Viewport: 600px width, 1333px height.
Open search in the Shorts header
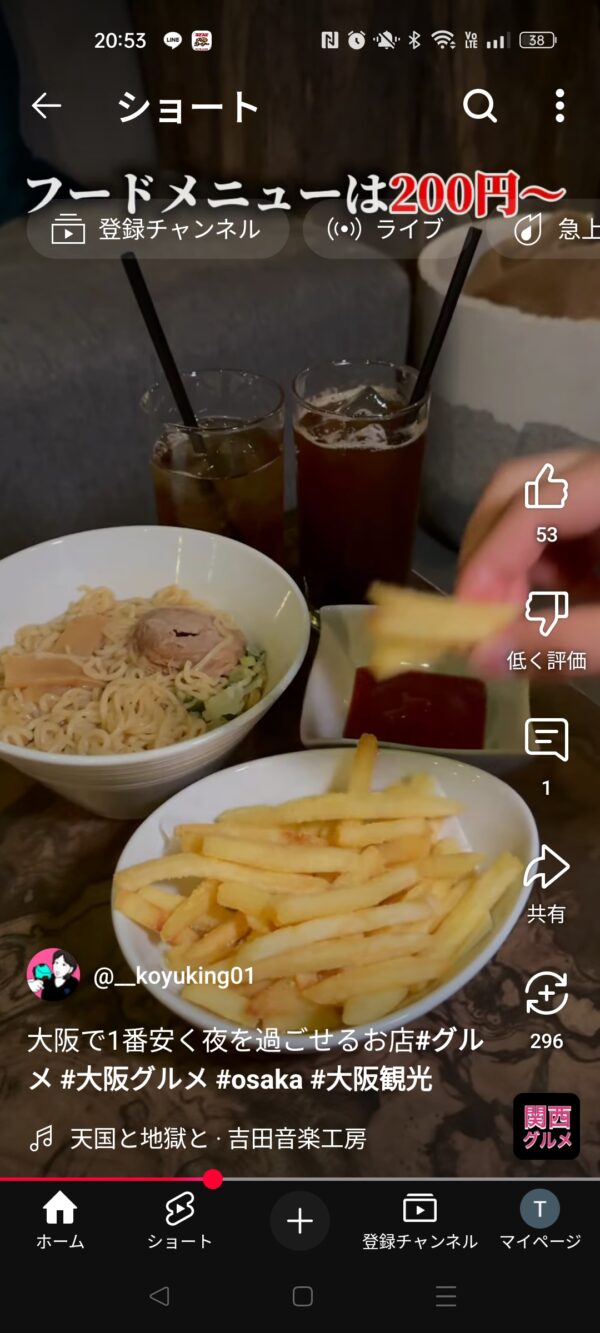coord(480,106)
